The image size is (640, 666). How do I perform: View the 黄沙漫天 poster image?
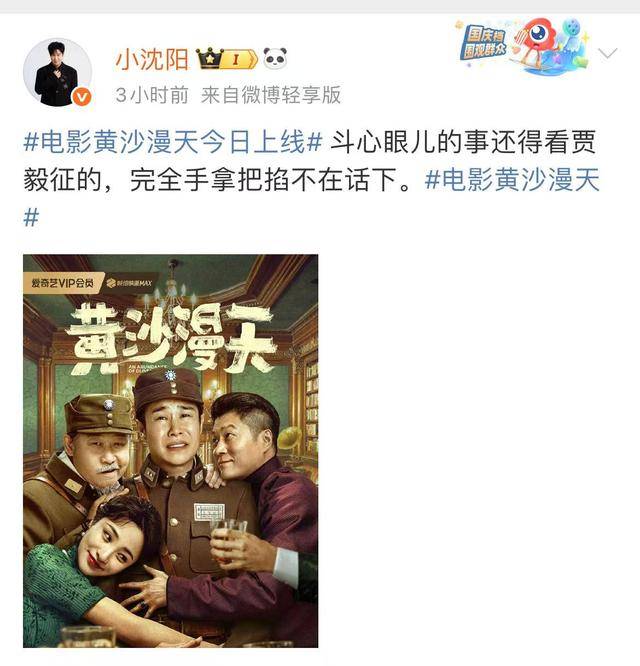(x=170, y=450)
